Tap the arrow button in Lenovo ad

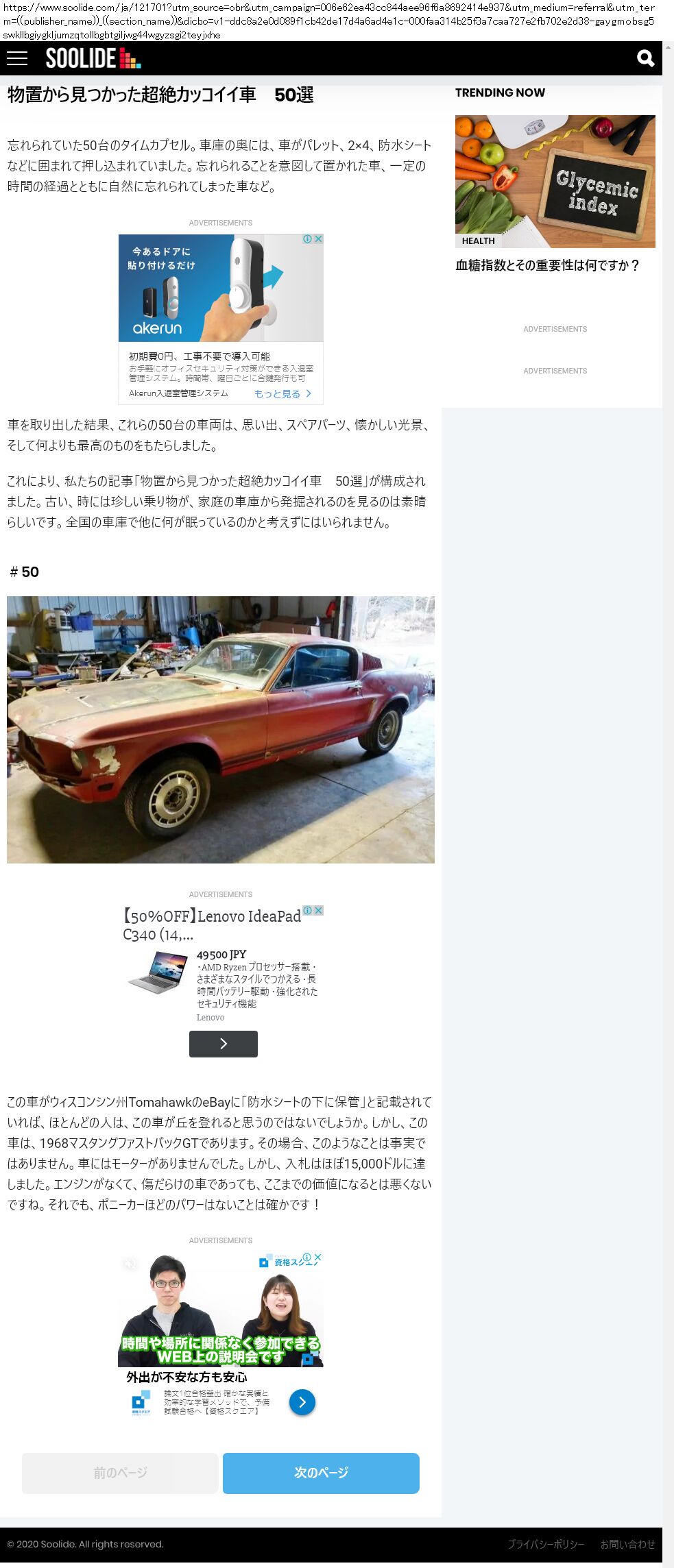(x=224, y=1044)
